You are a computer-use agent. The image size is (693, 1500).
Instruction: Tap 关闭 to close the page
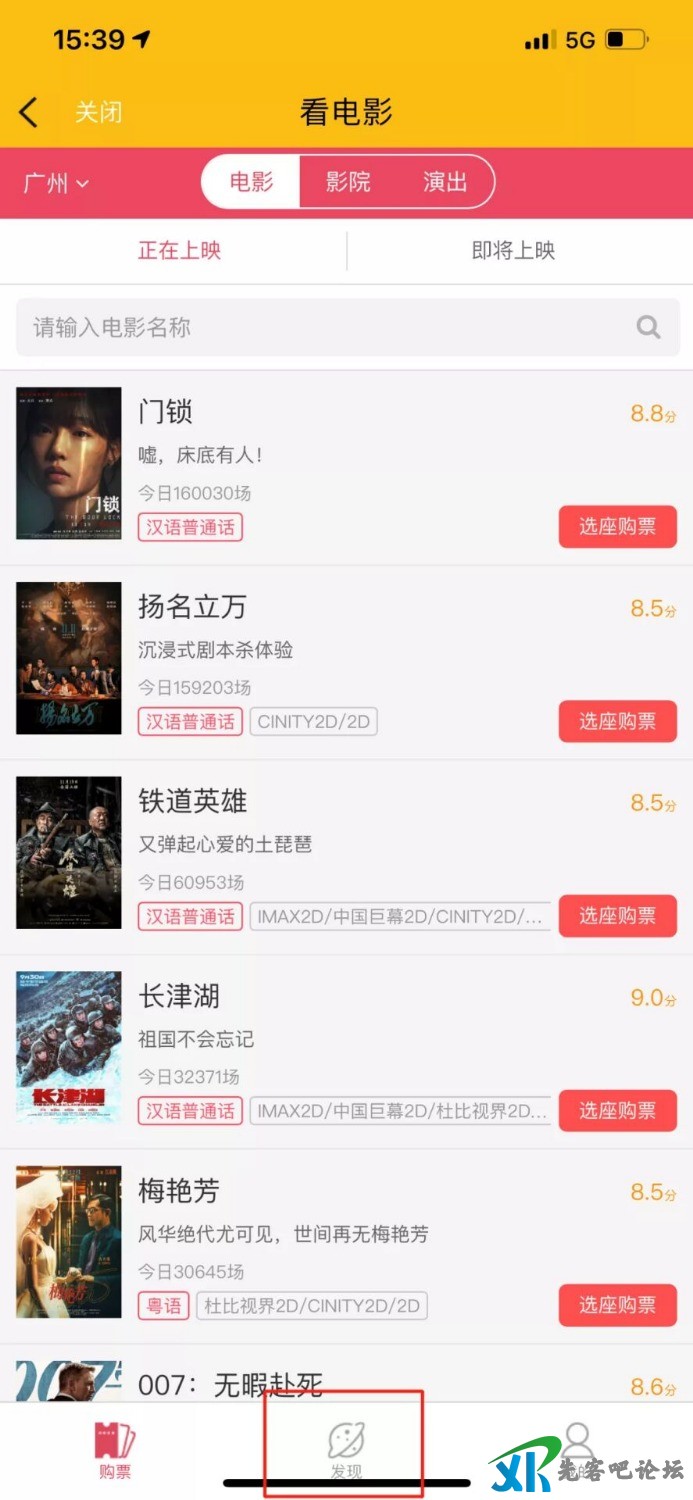[98, 112]
